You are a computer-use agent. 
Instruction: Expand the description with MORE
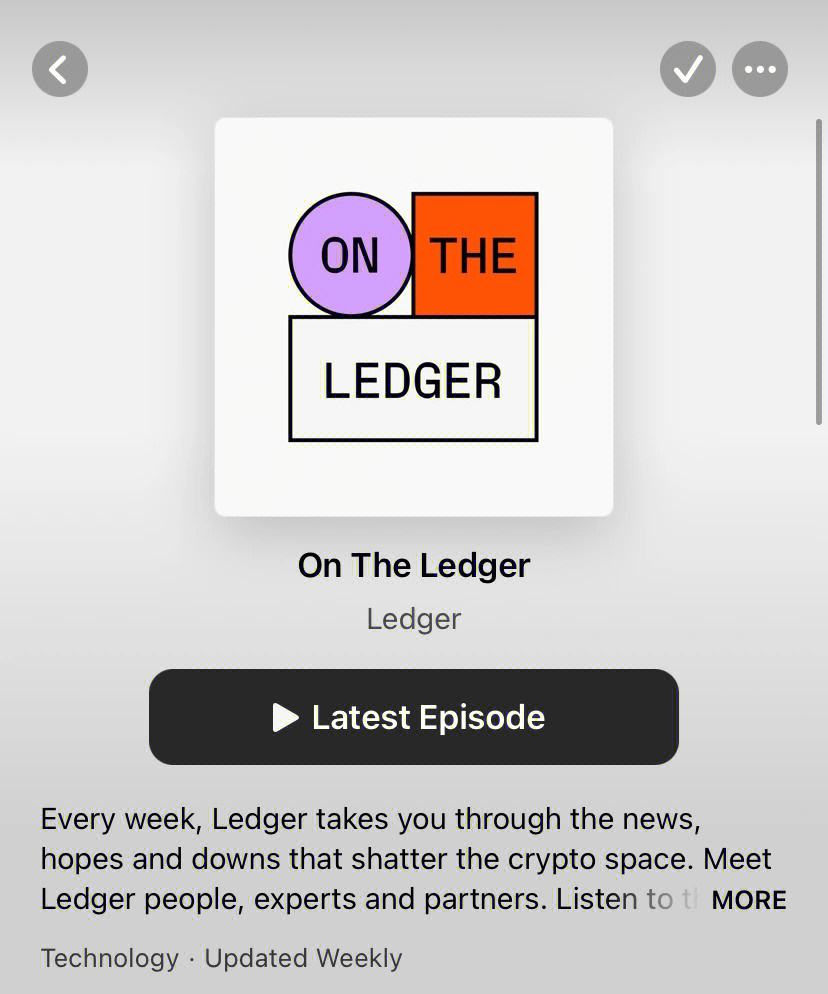coord(748,900)
